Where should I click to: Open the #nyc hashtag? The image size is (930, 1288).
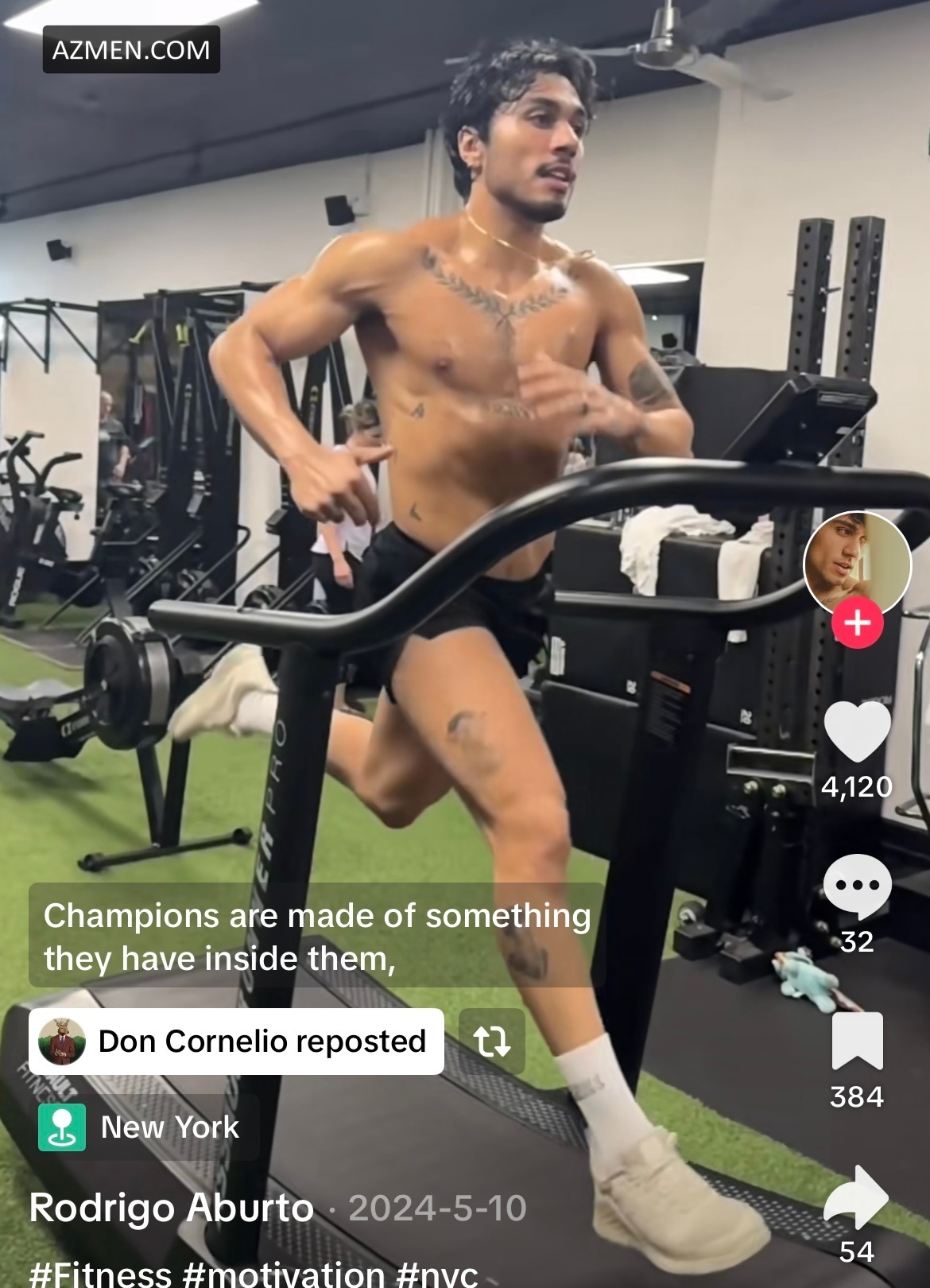pyautogui.click(x=437, y=1273)
